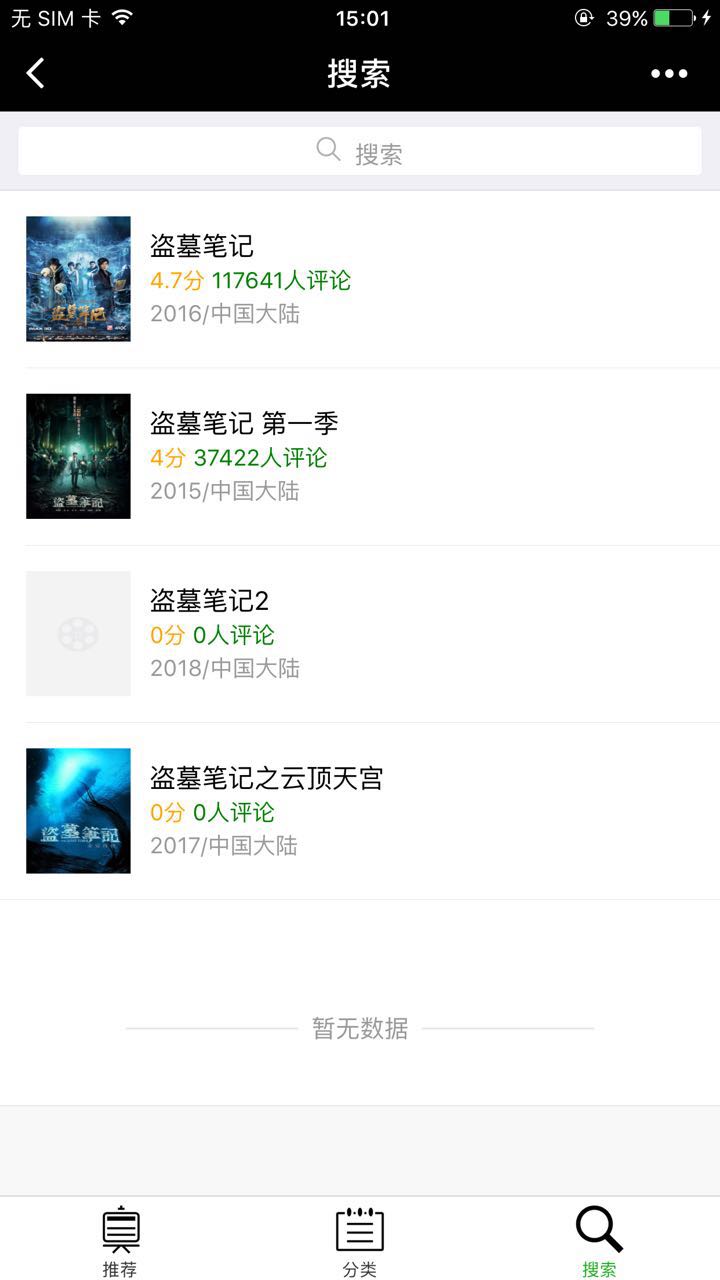Open the three-dot overflow menu
This screenshot has width=720, height=1280.
click(669, 73)
